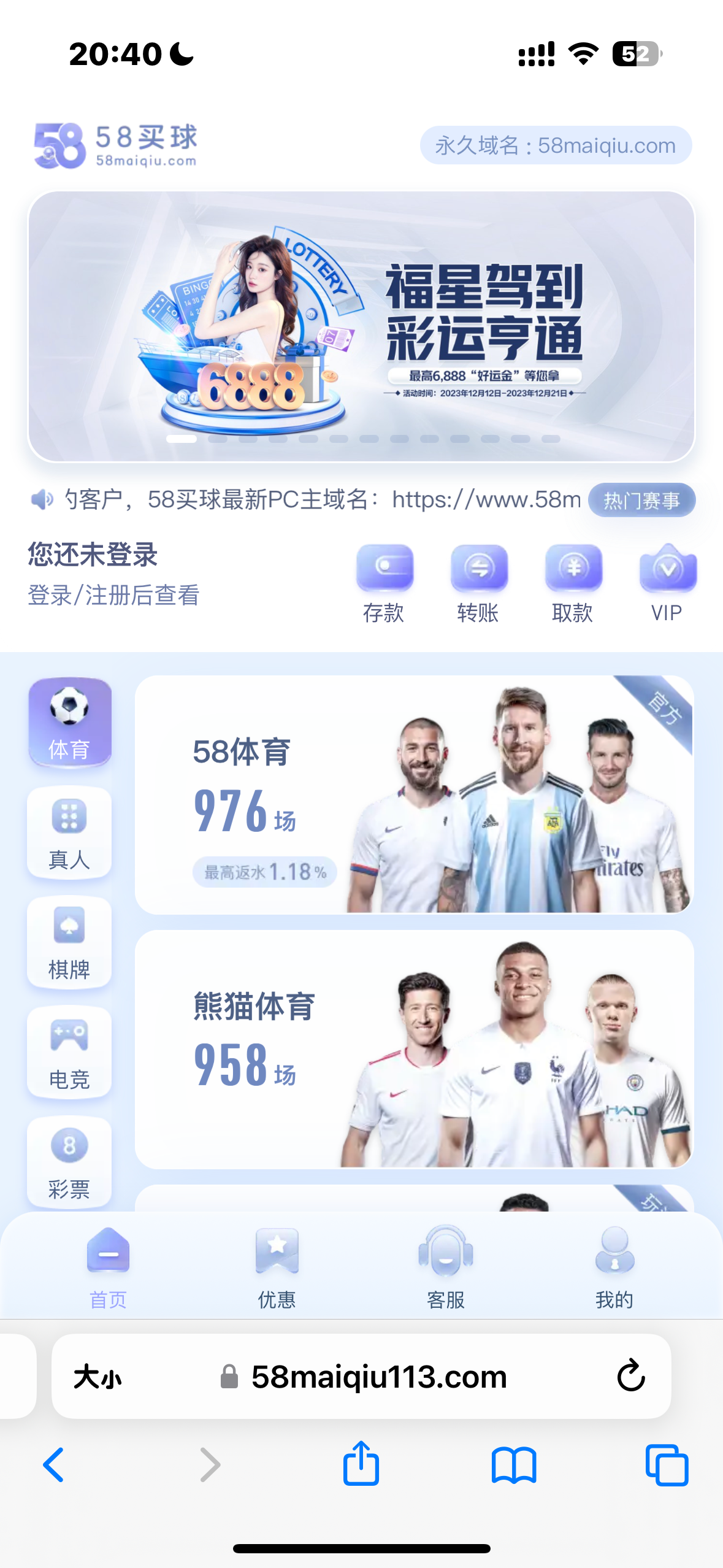Screen dimensions: 723x1568
Task: Open the VIP shortcut
Action: coord(667,582)
